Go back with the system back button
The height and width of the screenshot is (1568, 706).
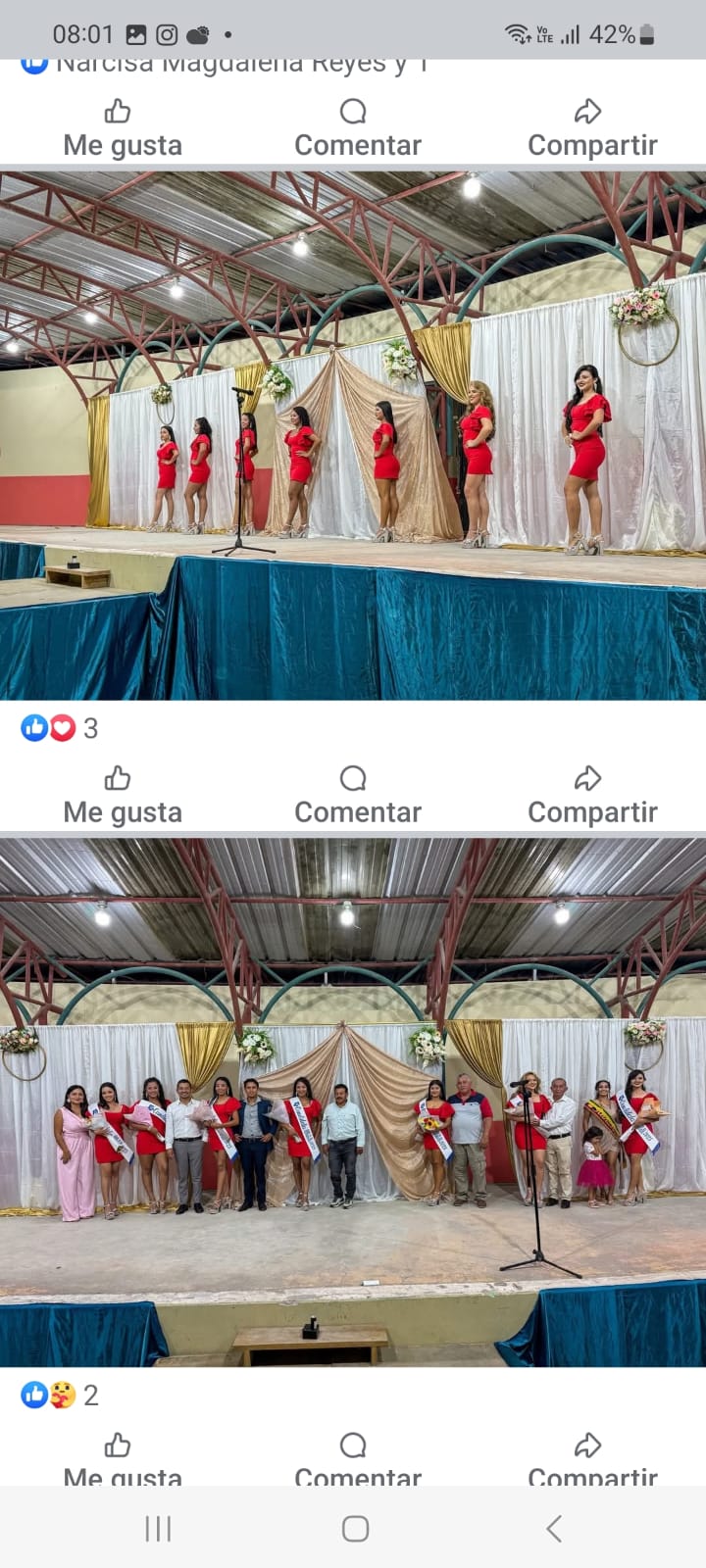tap(554, 1529)
